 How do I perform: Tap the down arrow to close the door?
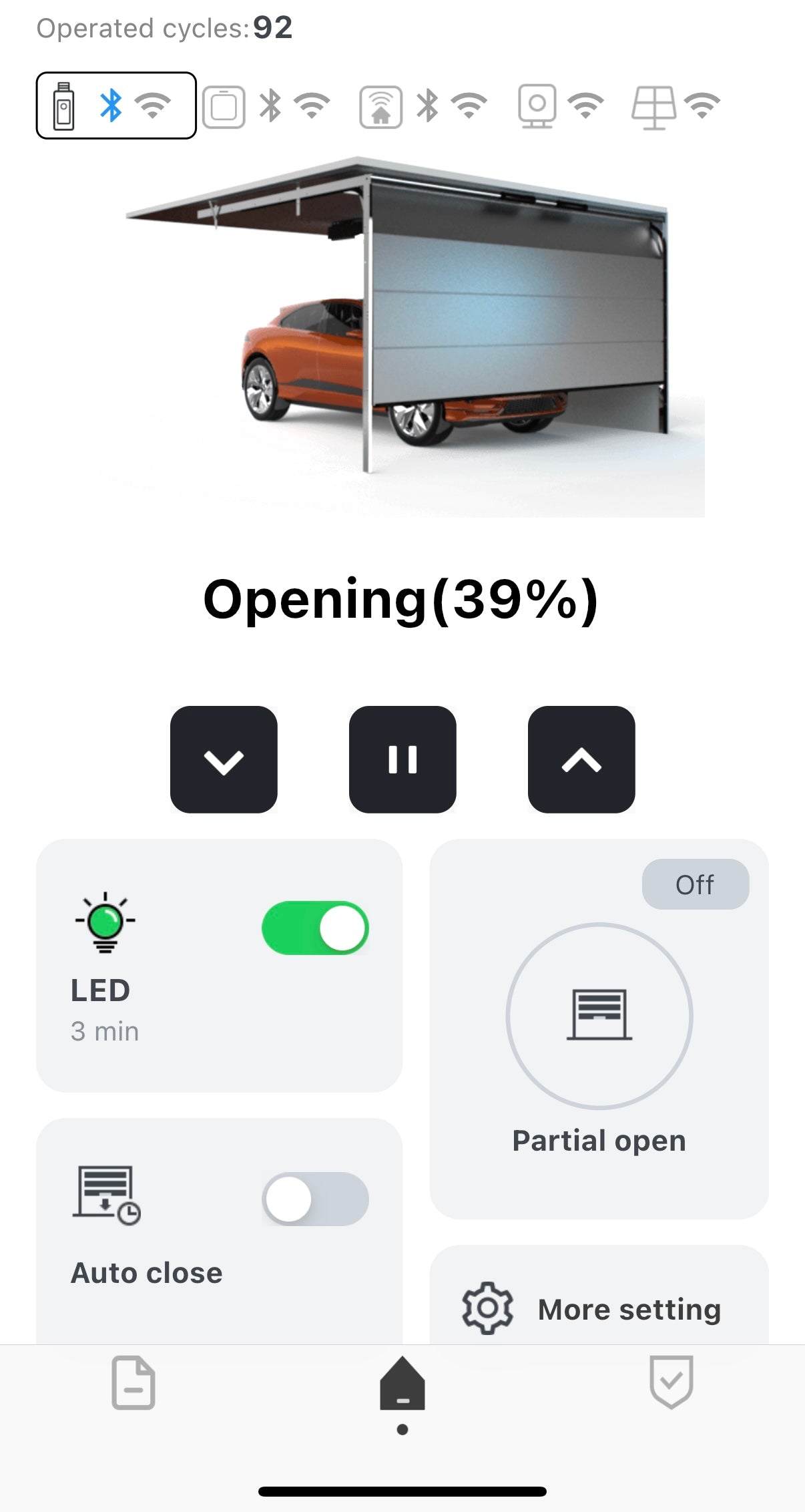pyautogui.click(x=224, y=759)
